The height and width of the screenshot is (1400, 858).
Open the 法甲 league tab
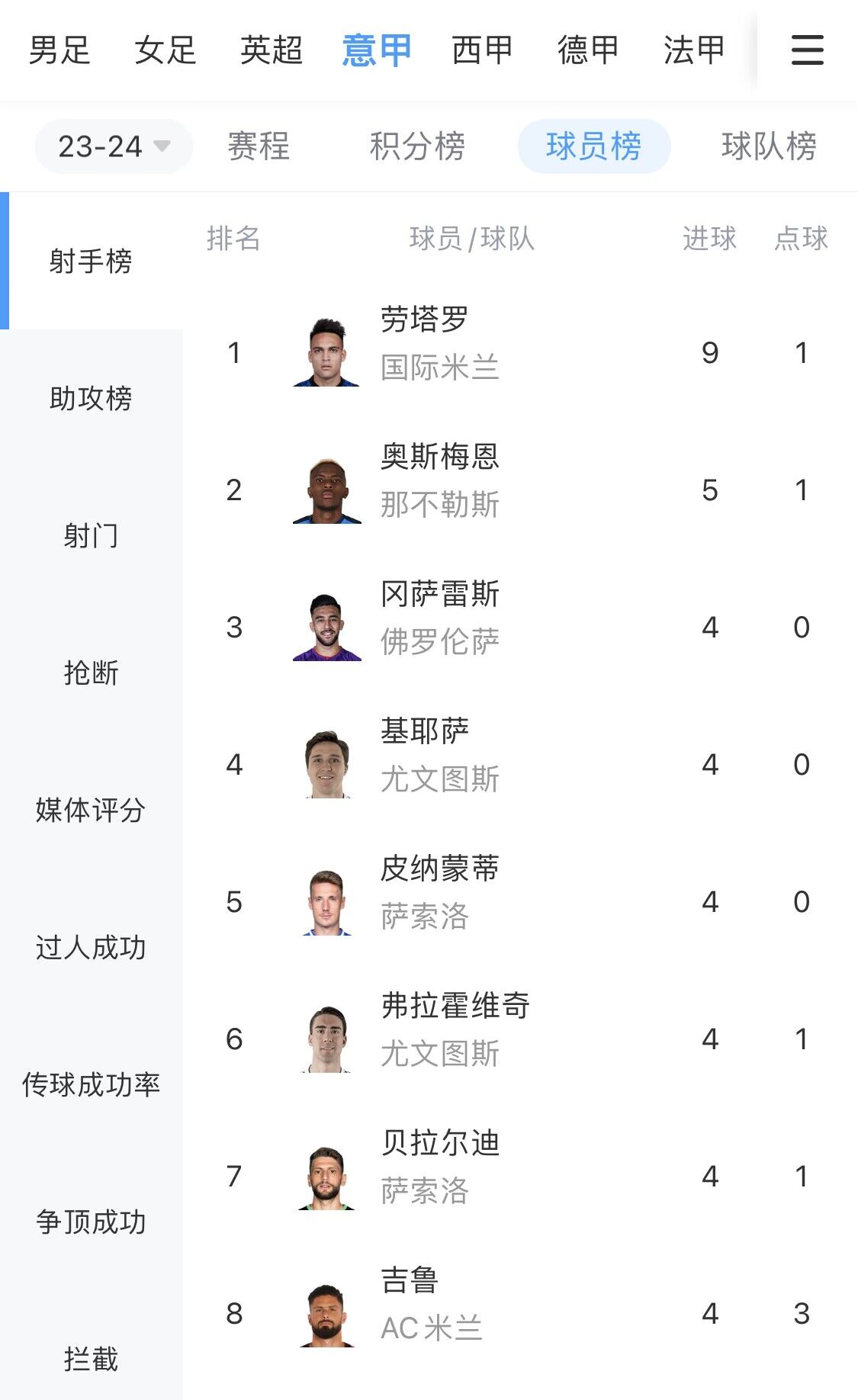(693, 50)
